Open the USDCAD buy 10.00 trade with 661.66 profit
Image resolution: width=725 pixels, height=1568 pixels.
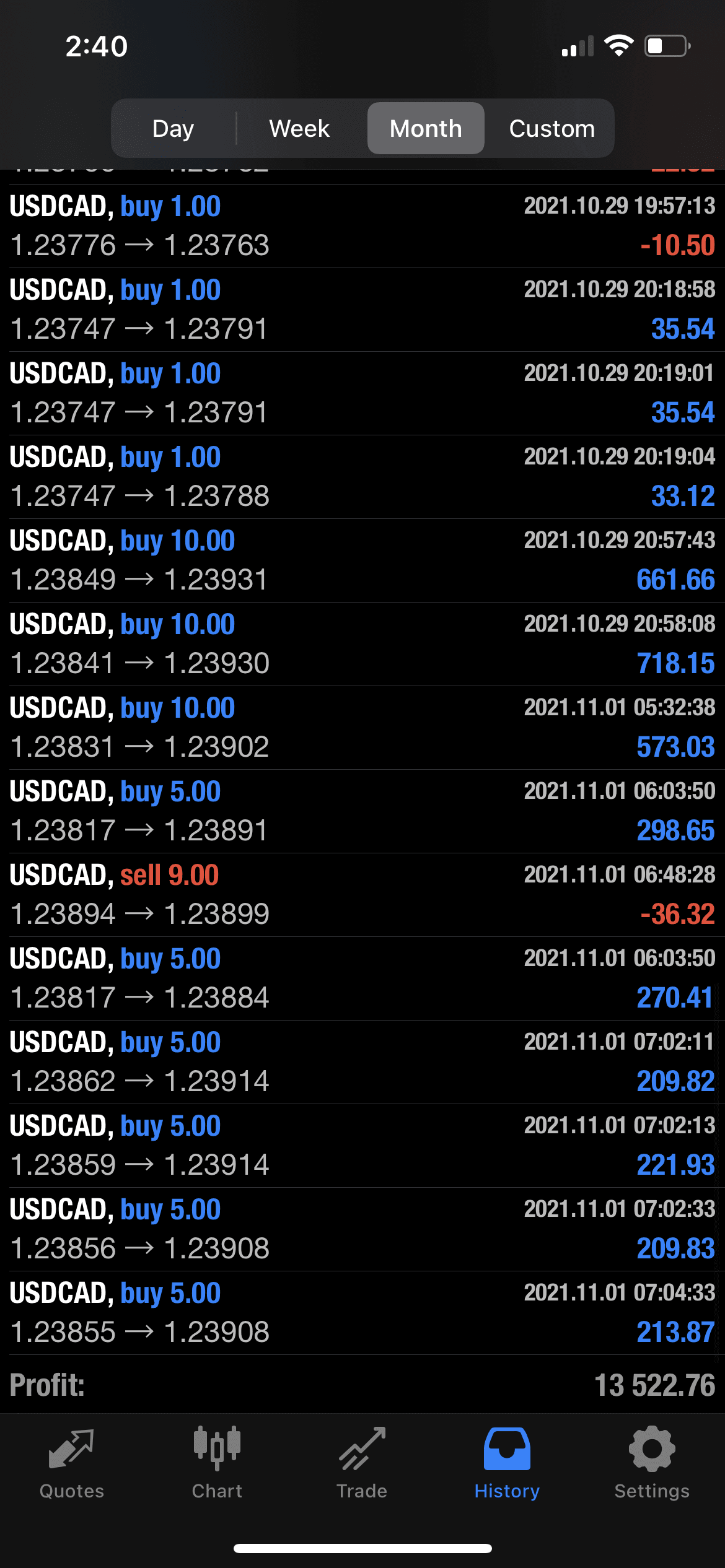tap(362, 560)
